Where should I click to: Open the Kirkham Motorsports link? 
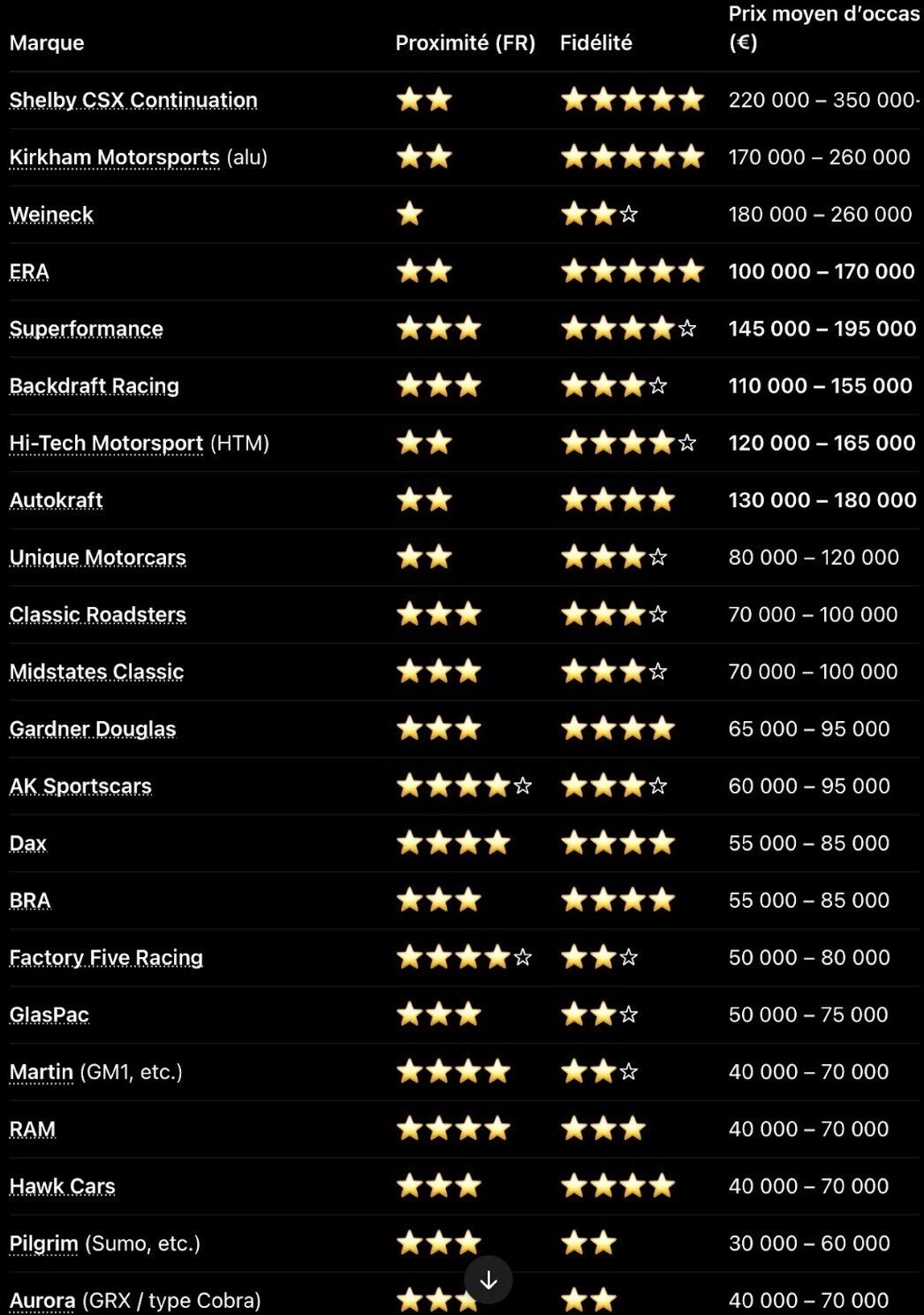[114, 157]
